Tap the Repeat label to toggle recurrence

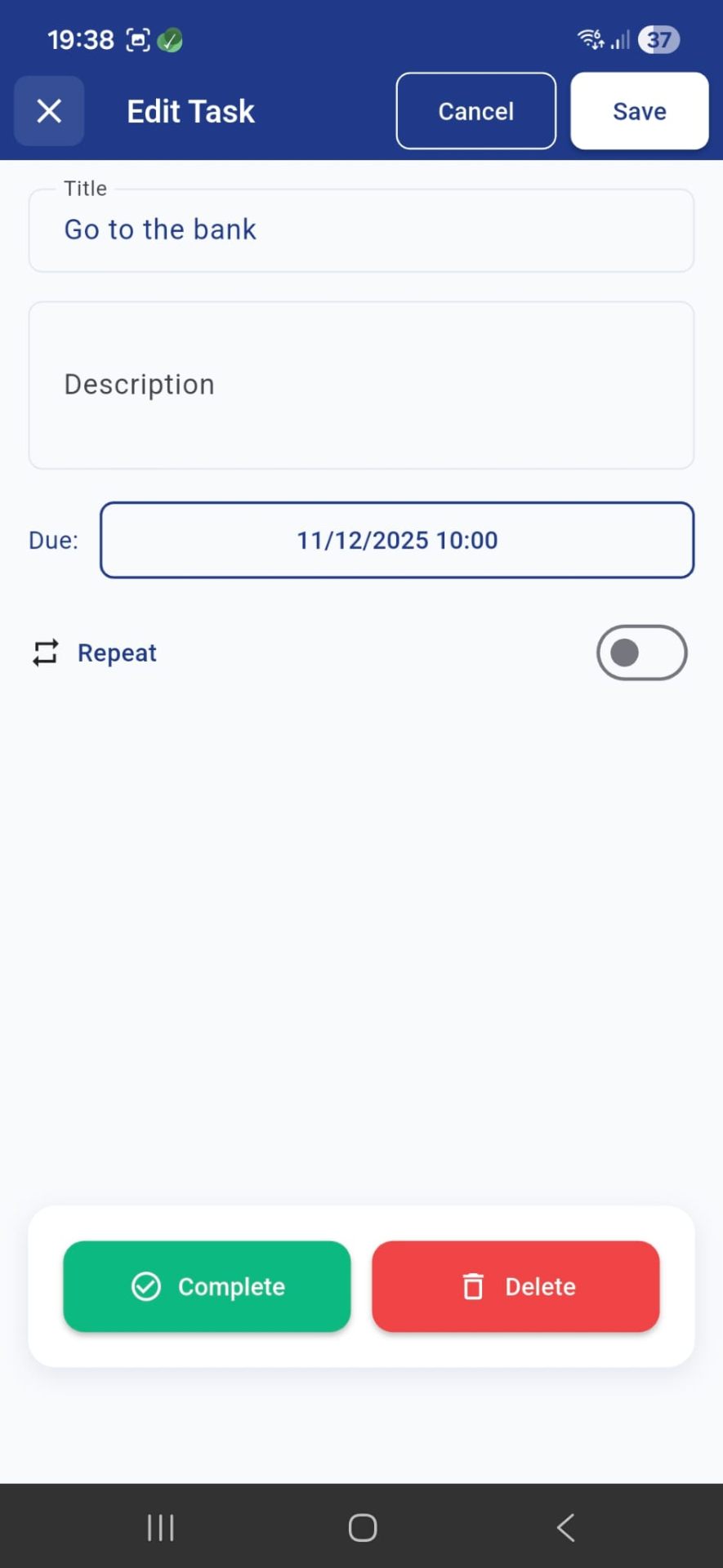pos(117,652)
